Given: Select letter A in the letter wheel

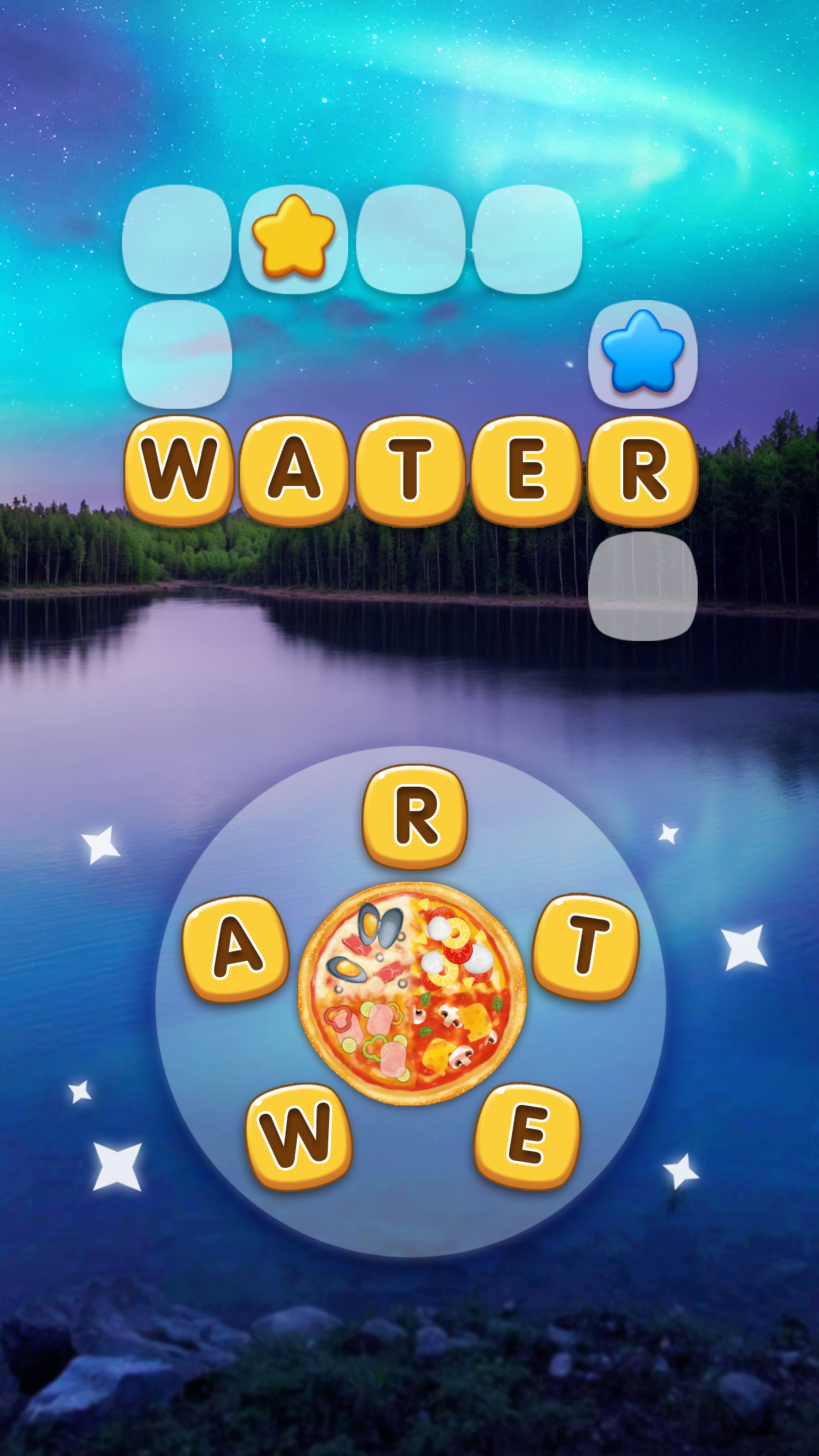Looking at the screenshot, I should [235, 947].
